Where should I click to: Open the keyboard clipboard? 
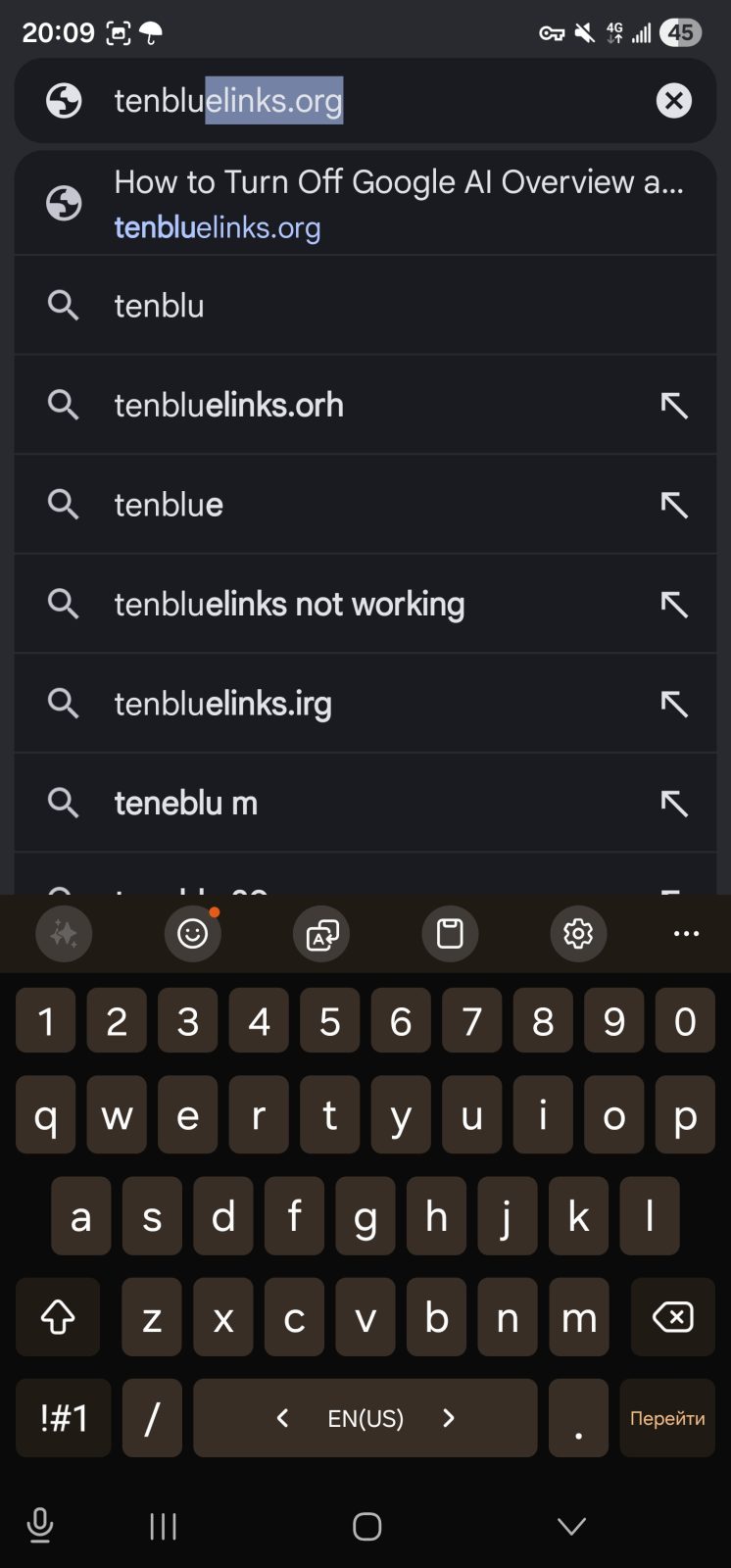(x=450, y=933)
